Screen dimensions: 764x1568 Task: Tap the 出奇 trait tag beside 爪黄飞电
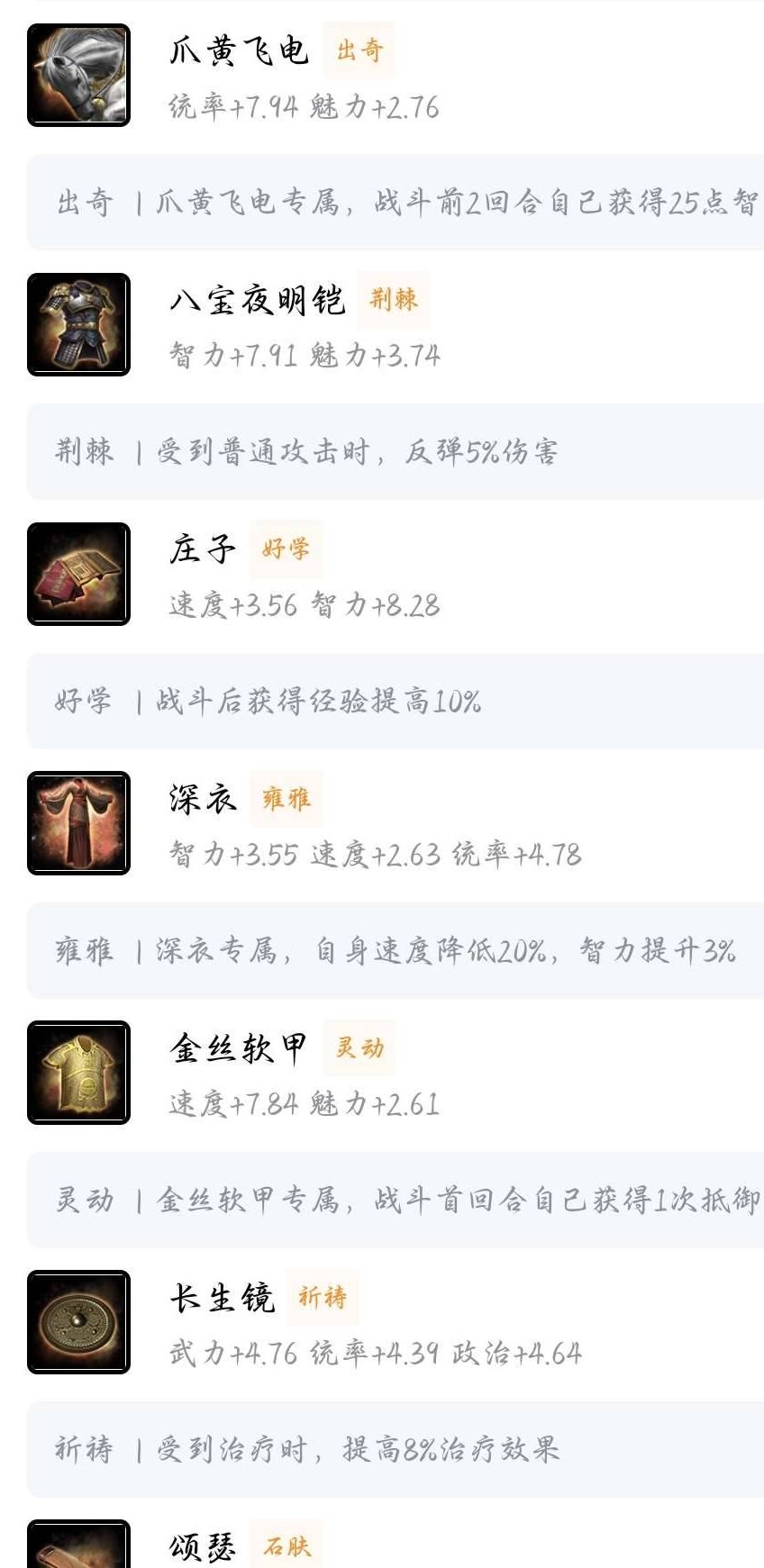coord(358,50)
